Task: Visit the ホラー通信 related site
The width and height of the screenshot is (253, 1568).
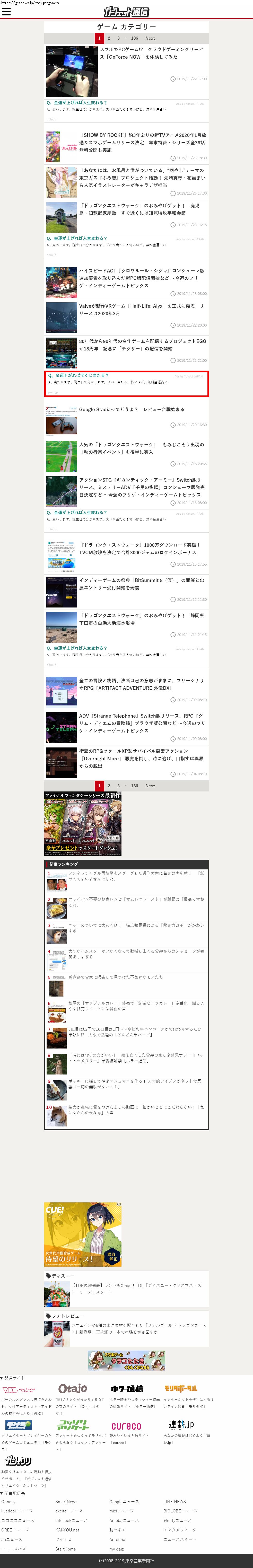Action: [127, 1388]
